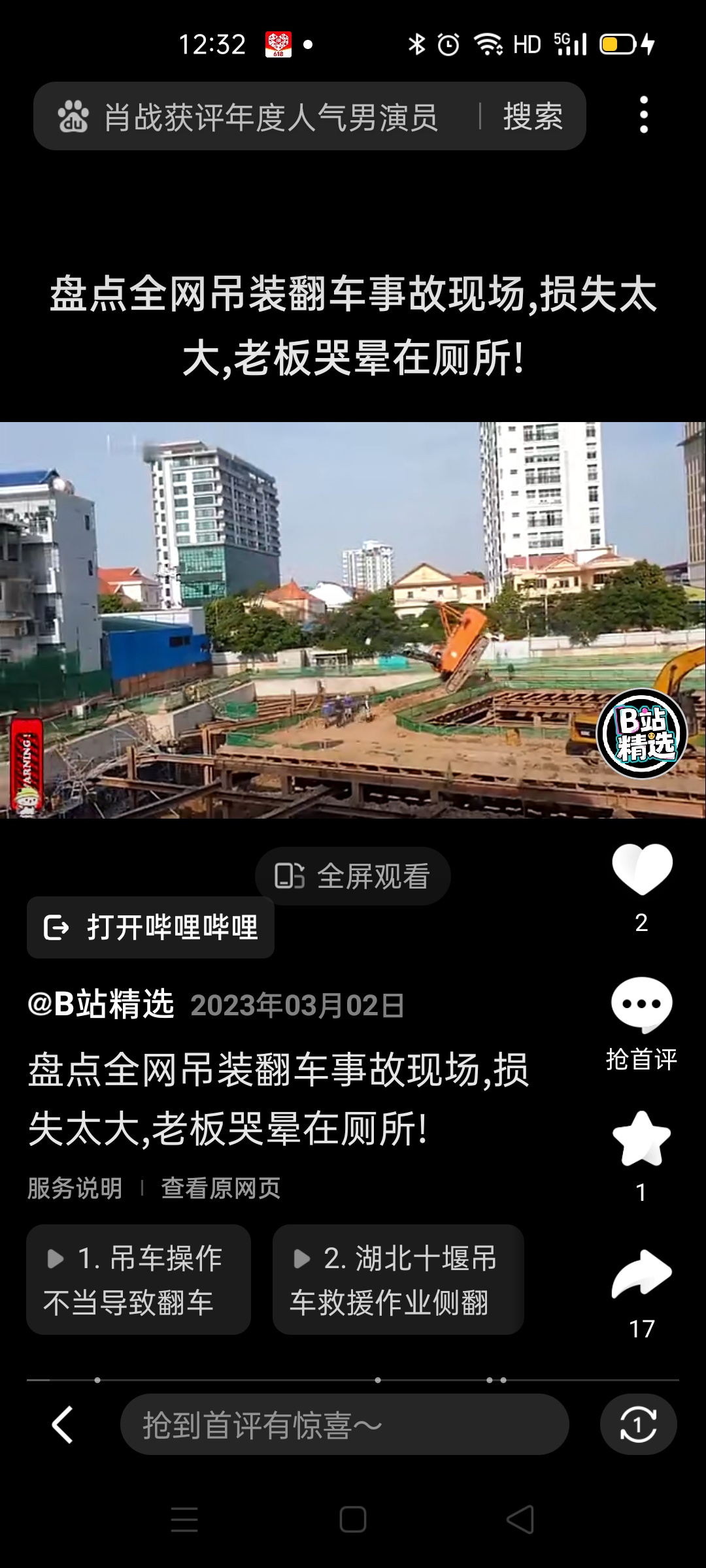Like this video with the heart icon
Image resolution: width=706 pixels, height=1568 pixels.
642,870
